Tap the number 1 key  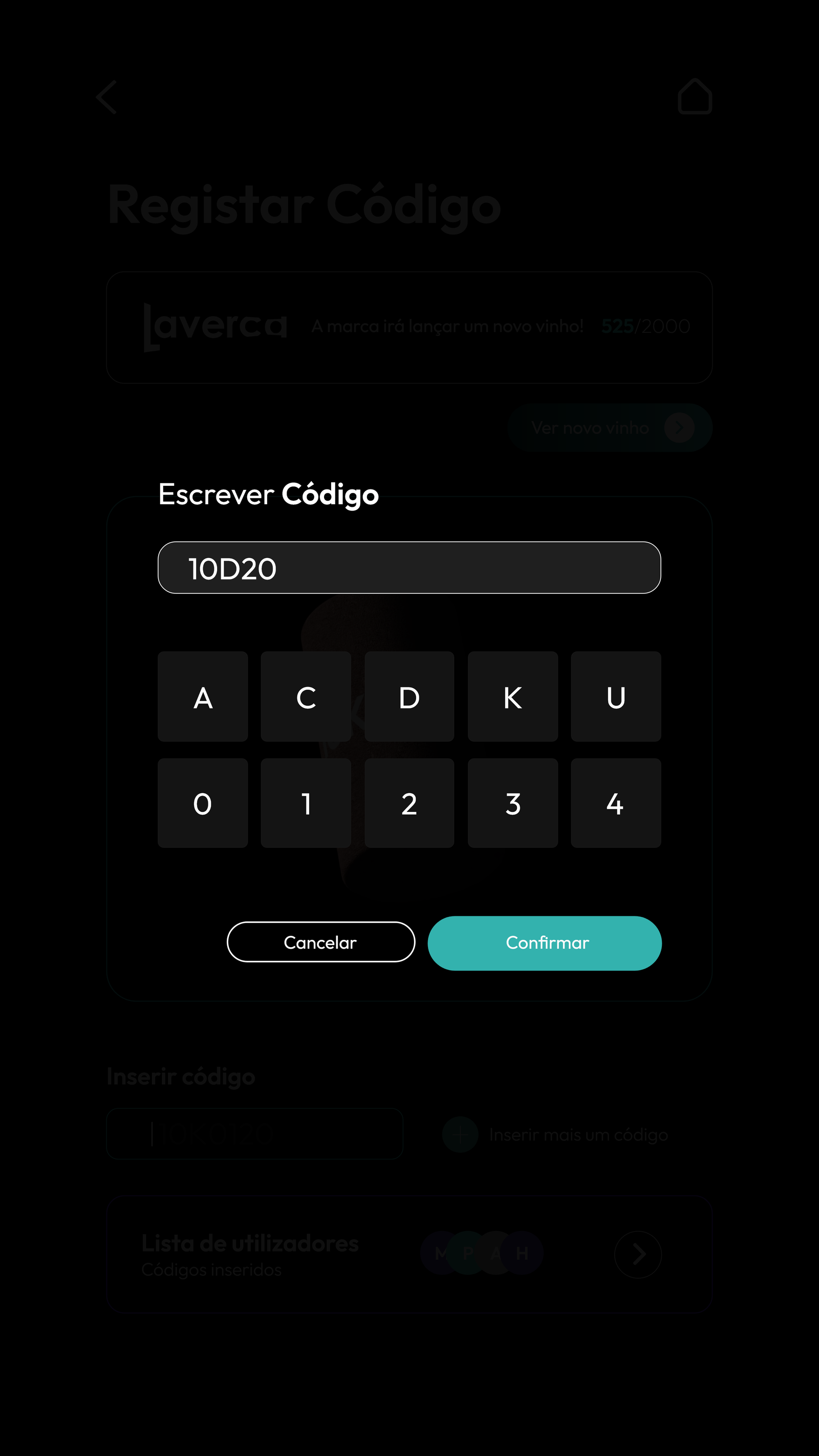tap(306, 803)
